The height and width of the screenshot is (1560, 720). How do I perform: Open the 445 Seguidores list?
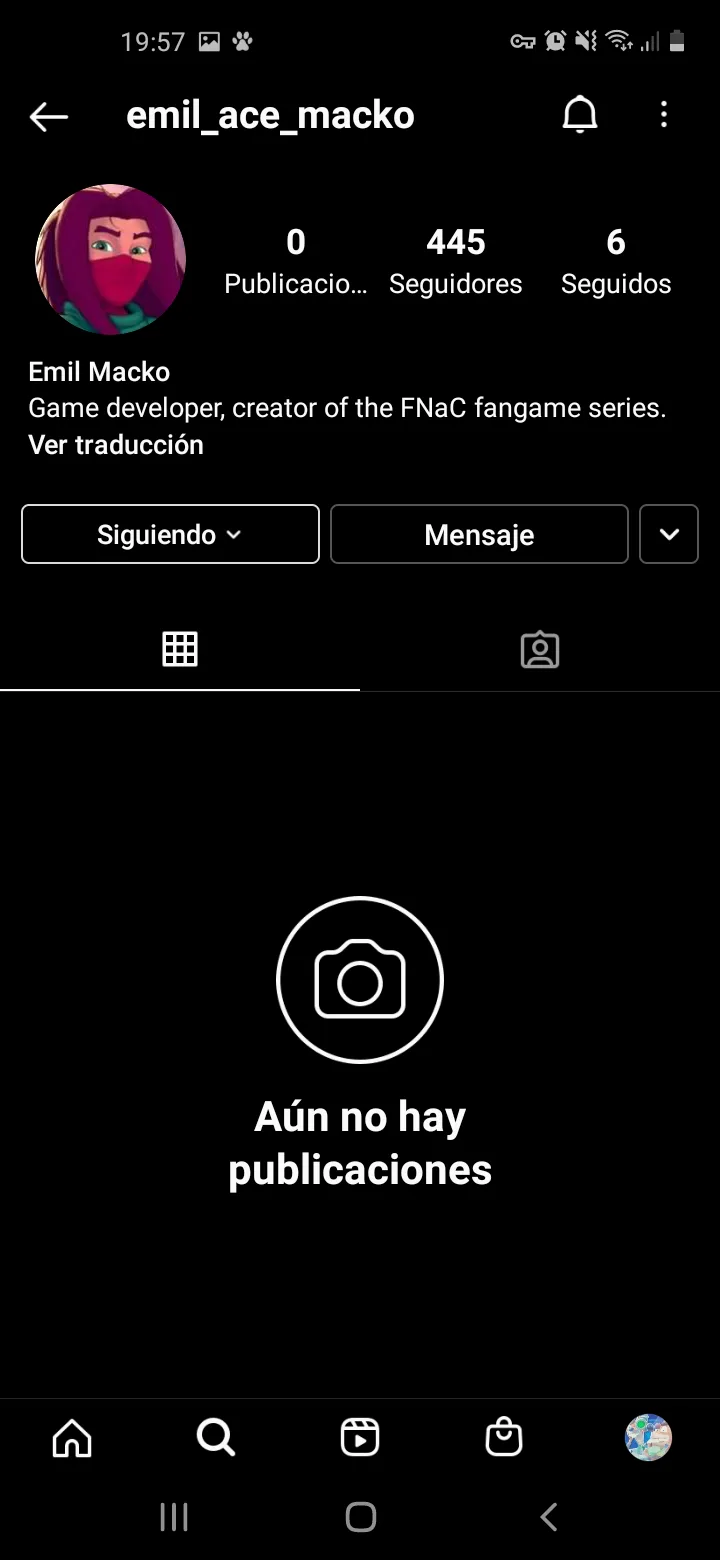[x=455, y=261]
